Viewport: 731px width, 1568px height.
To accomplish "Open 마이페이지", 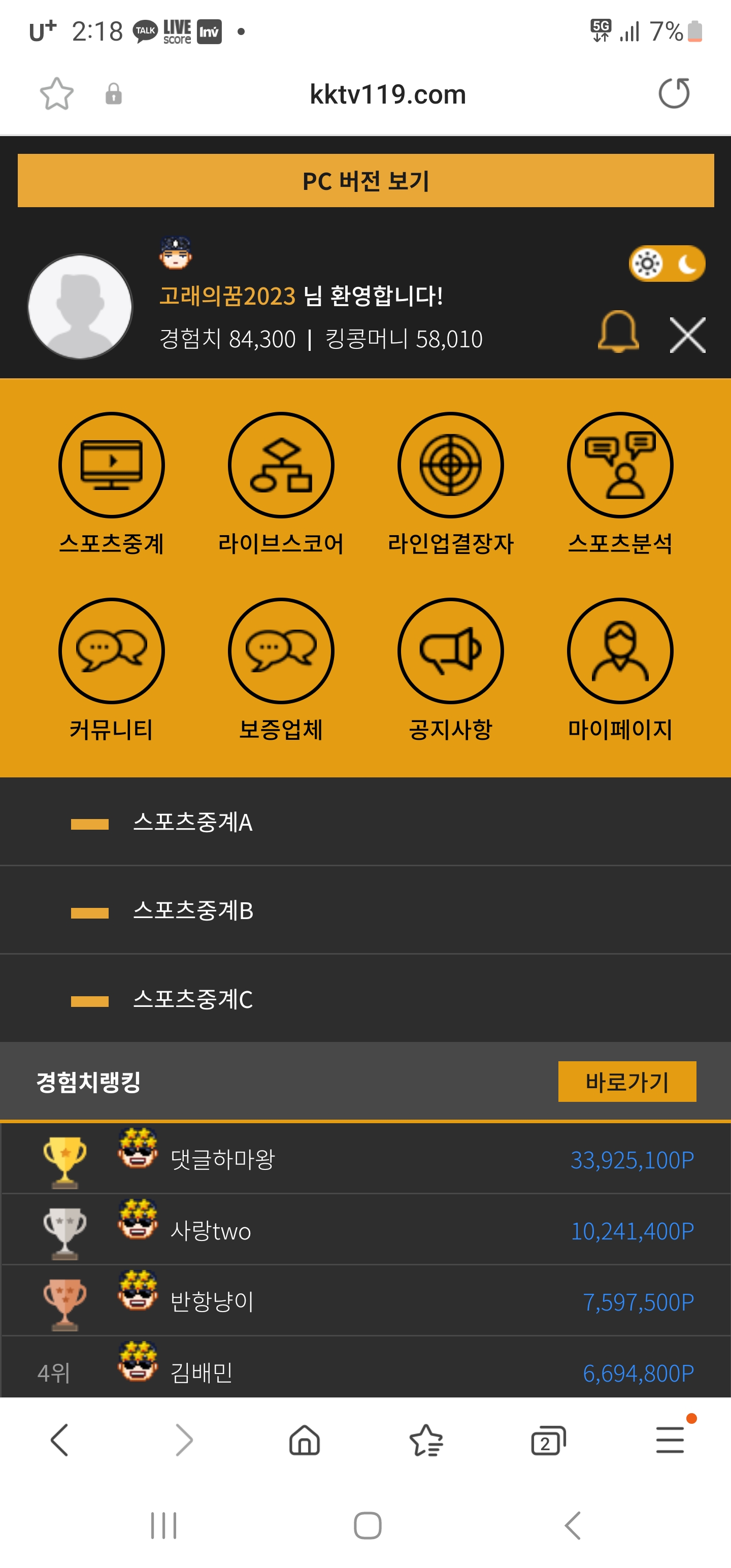I will (620, 650).
